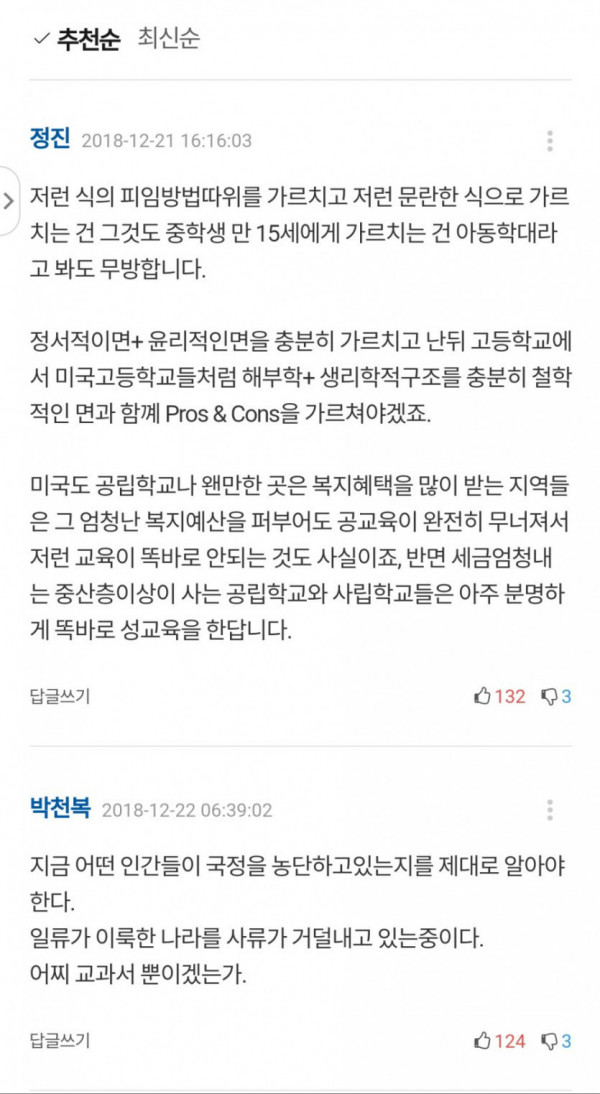Open 박천복's profile name
600x1094 pixels.
[x=60, y=808]
